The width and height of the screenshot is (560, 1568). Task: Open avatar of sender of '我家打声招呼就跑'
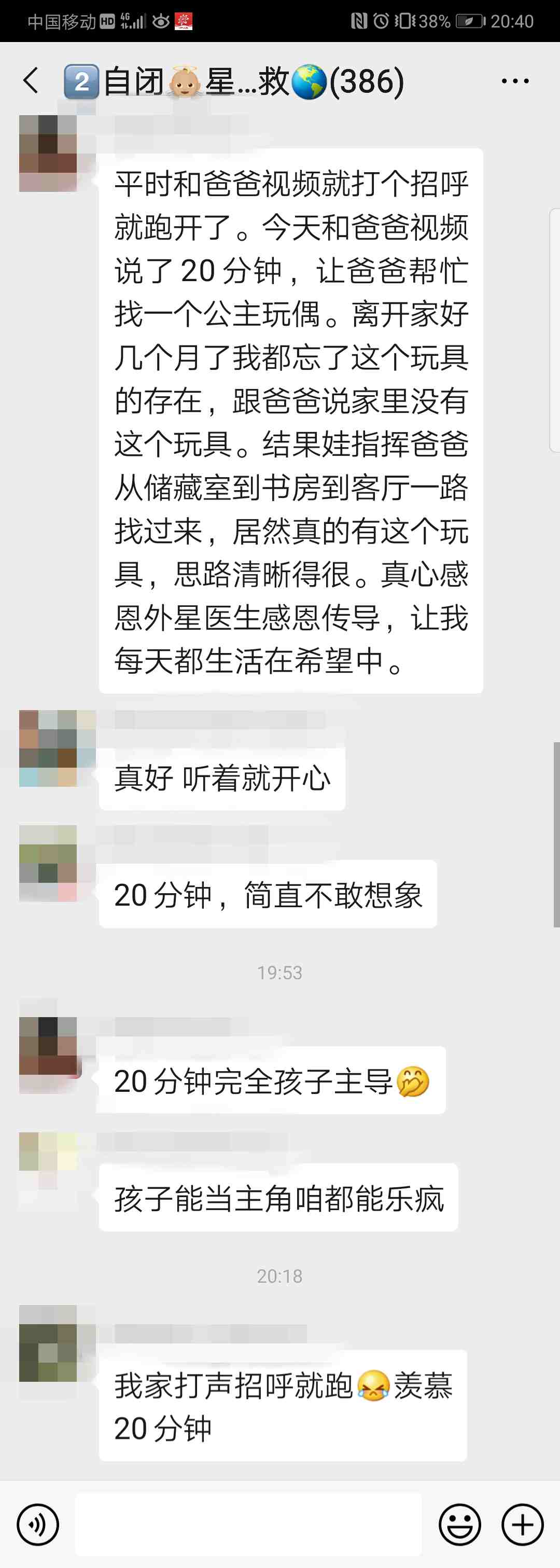click(49, 1343)
